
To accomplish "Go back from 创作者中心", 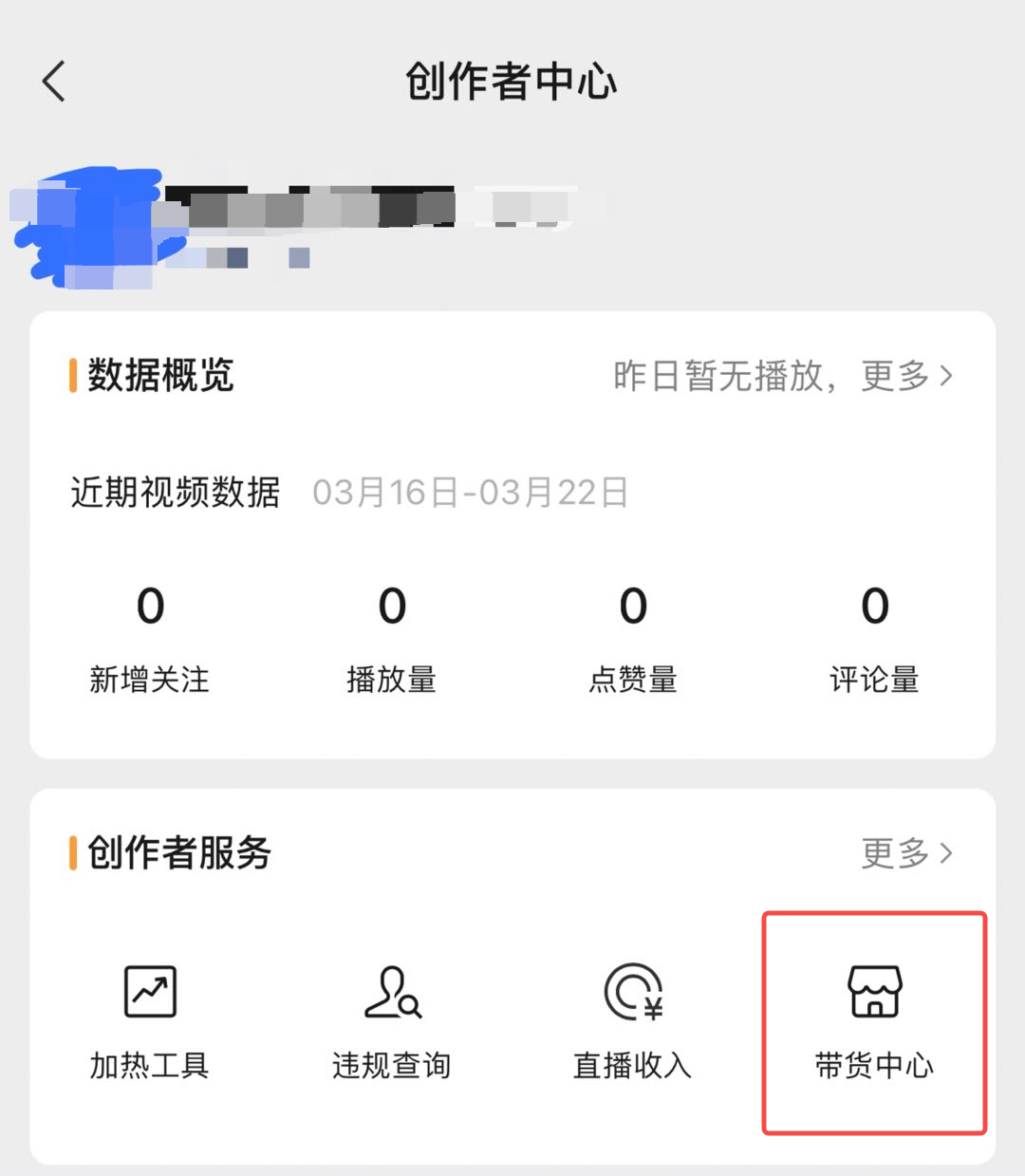I will (x=55, y=82).
